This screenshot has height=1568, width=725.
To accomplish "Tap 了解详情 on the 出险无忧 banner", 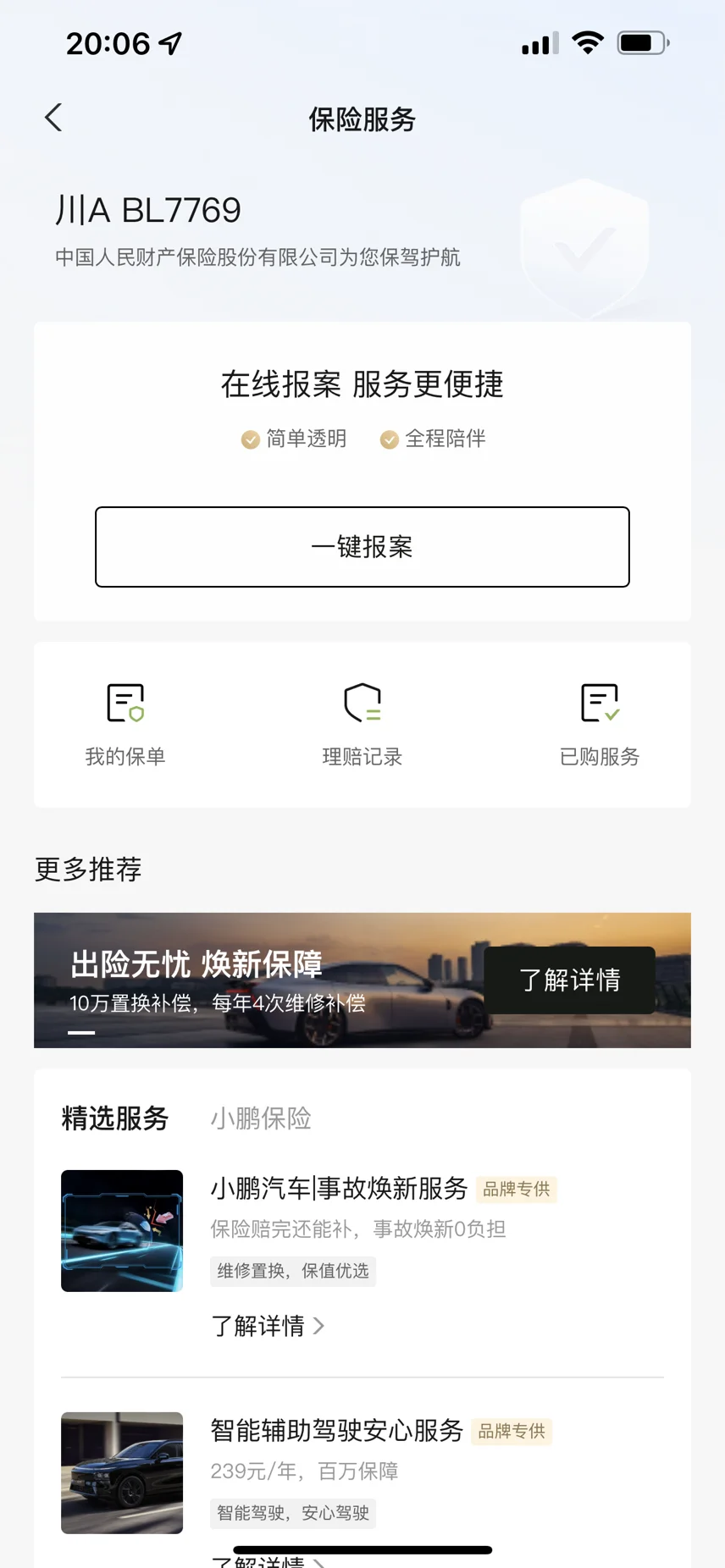I will 569,980.
